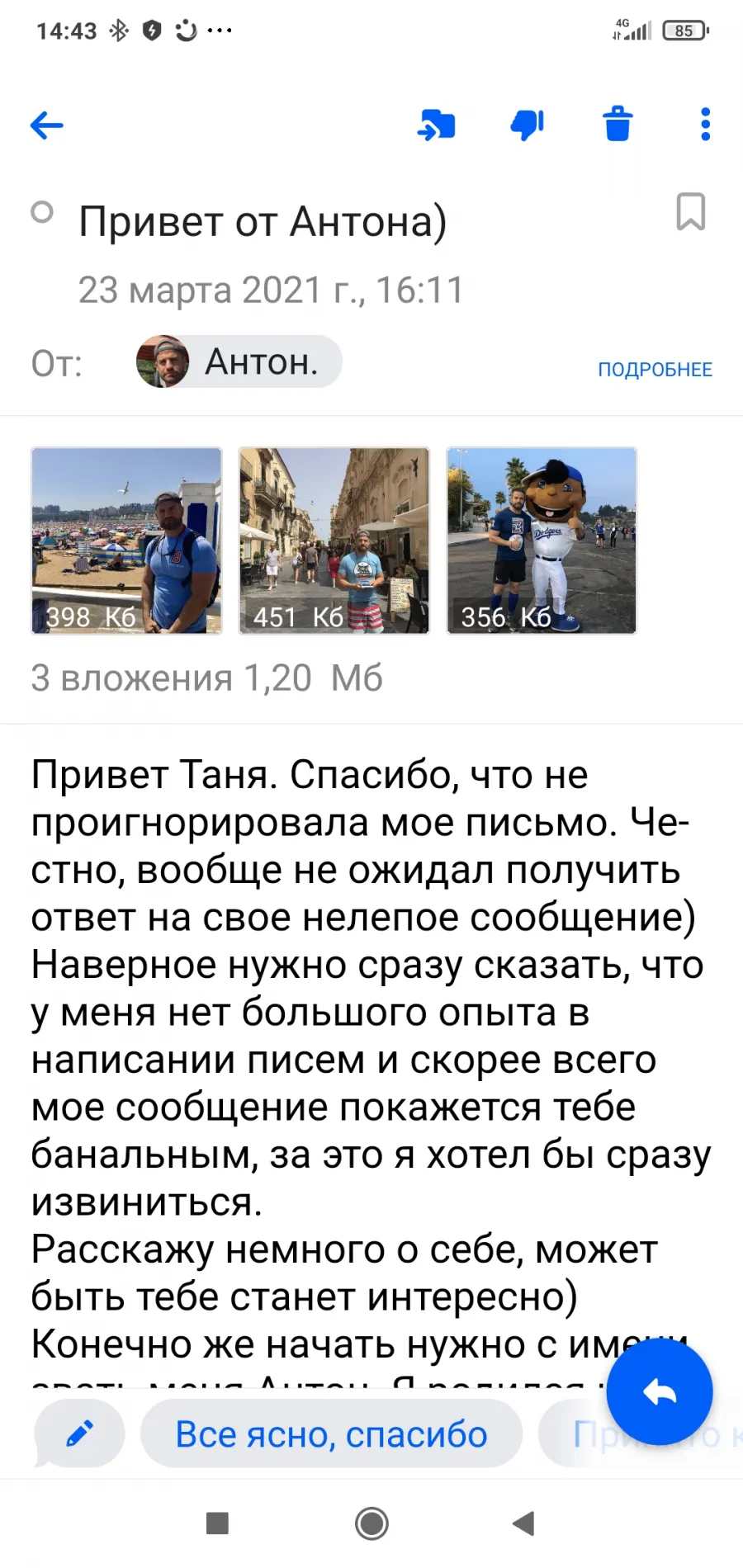The image size is (743, 1568).
Task: Toggle the unread circle marker
Action: coord(42,212)
